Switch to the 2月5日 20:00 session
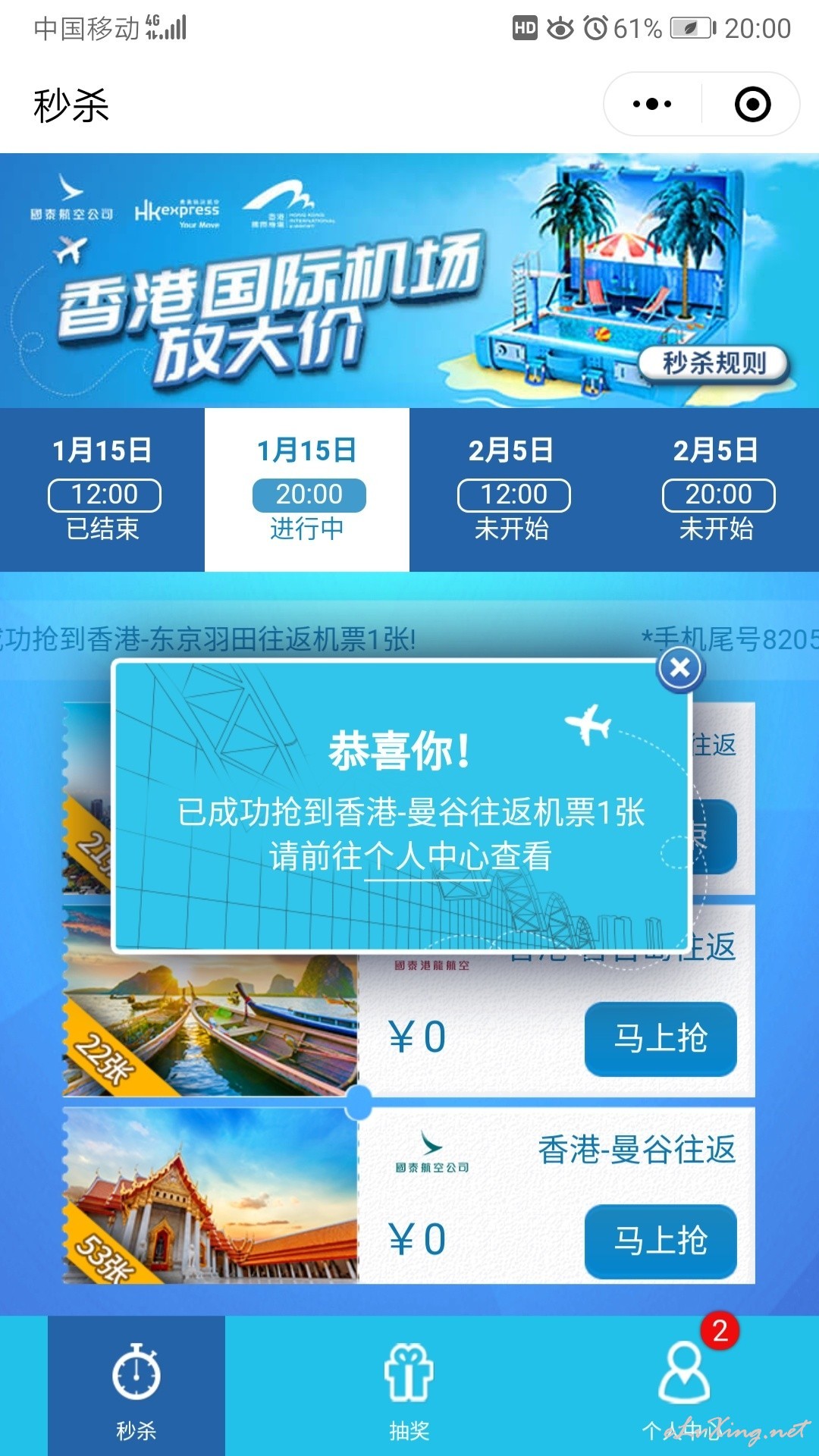Viewport: 819px width, 1456px height. point(717,489)
